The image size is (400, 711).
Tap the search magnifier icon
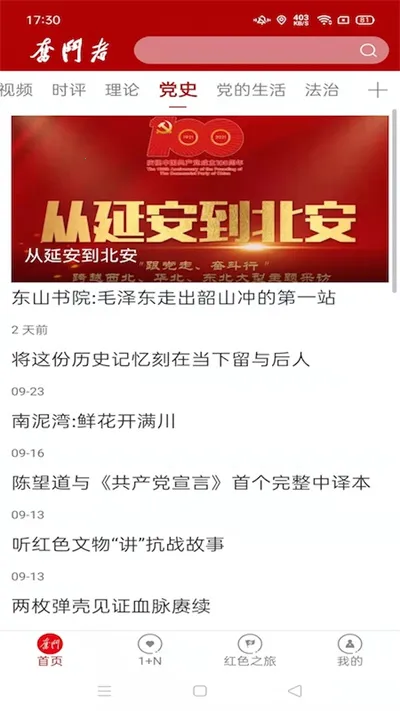368,50
